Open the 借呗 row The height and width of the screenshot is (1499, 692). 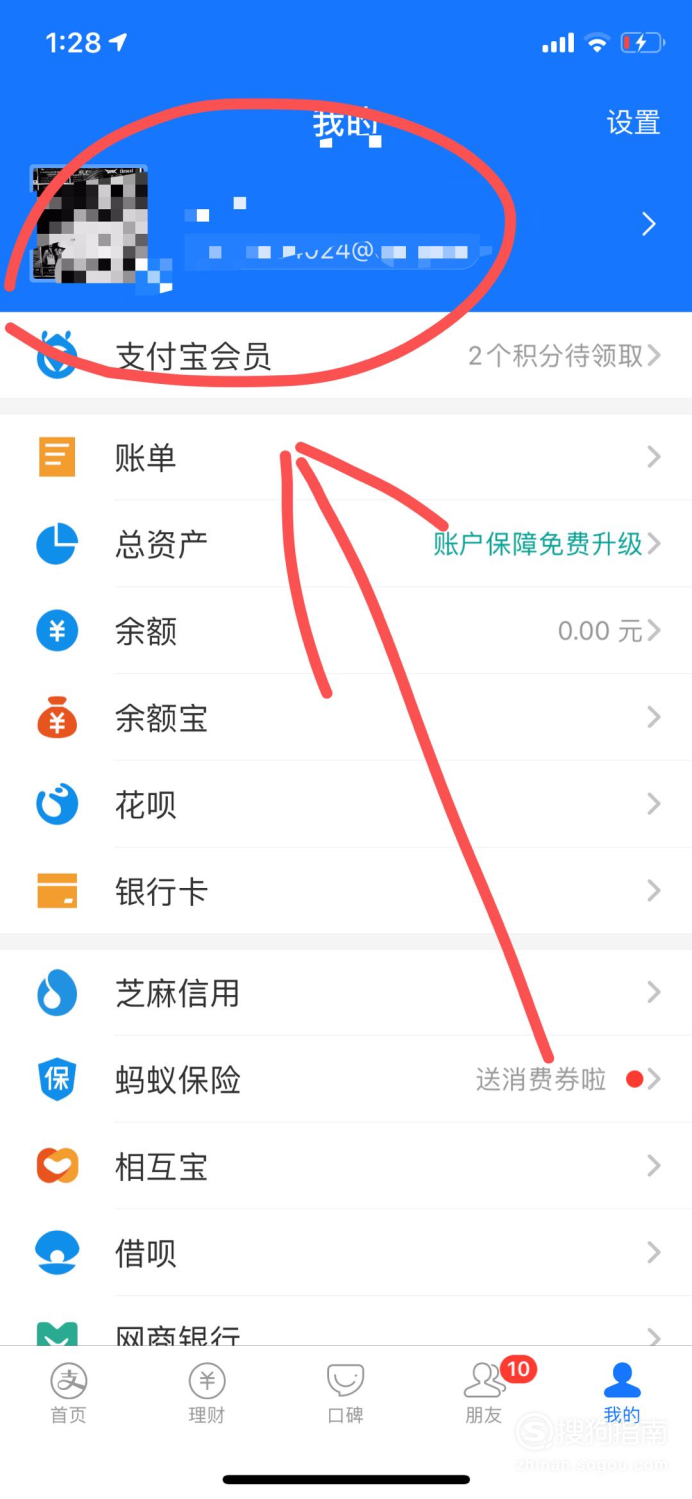[x=346, y=1253]
